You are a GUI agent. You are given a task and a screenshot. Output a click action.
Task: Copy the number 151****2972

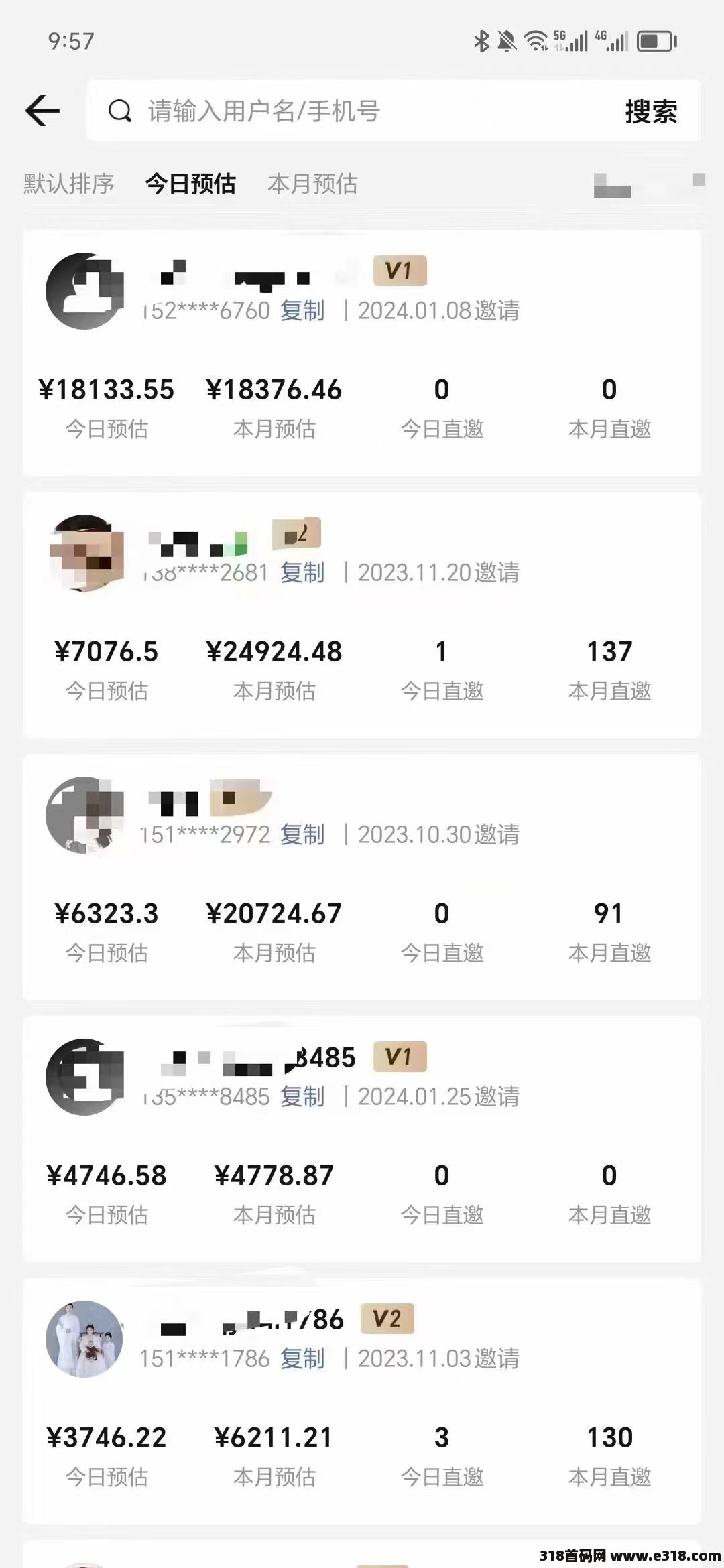[x=302, y=834]
